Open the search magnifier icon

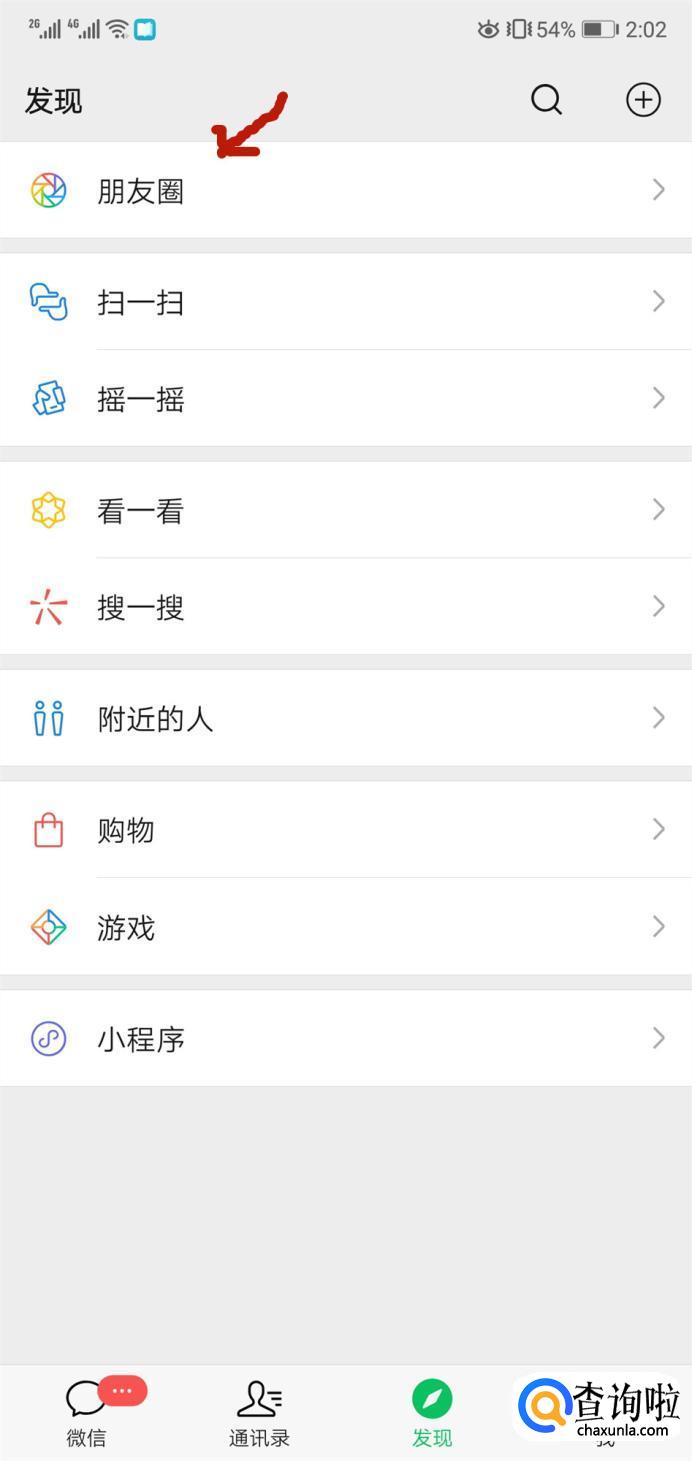tap(546, 100)
